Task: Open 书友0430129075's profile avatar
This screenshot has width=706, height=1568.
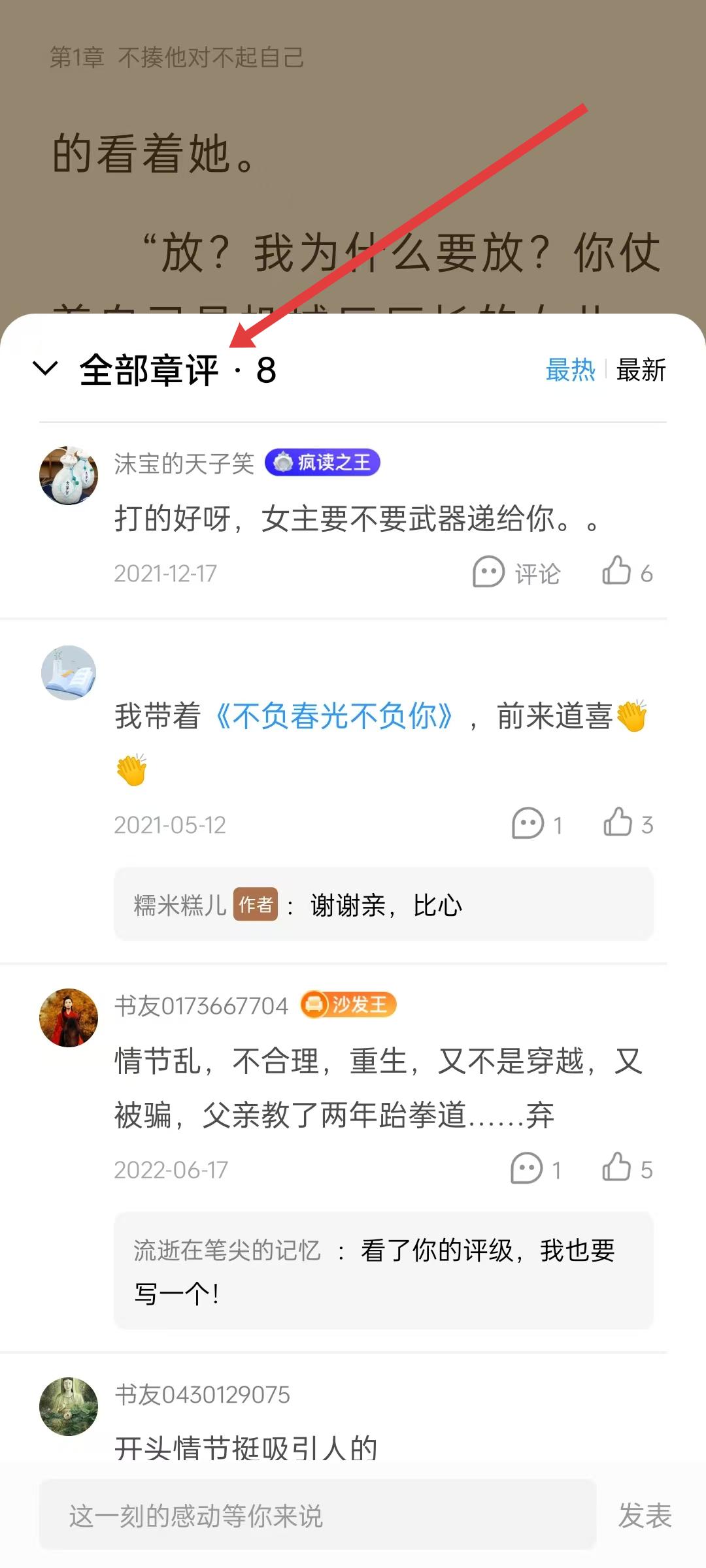Action: (69, 1406)
